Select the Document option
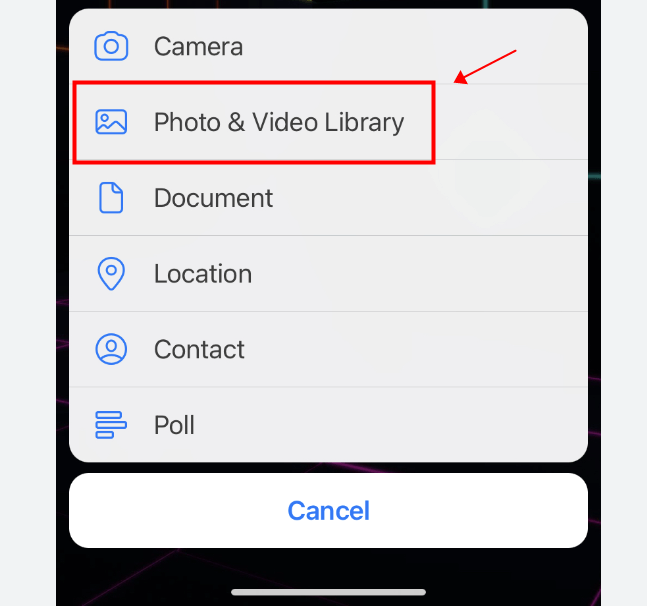The height and width of the screenshot is (606, 647). coord(213,198)
